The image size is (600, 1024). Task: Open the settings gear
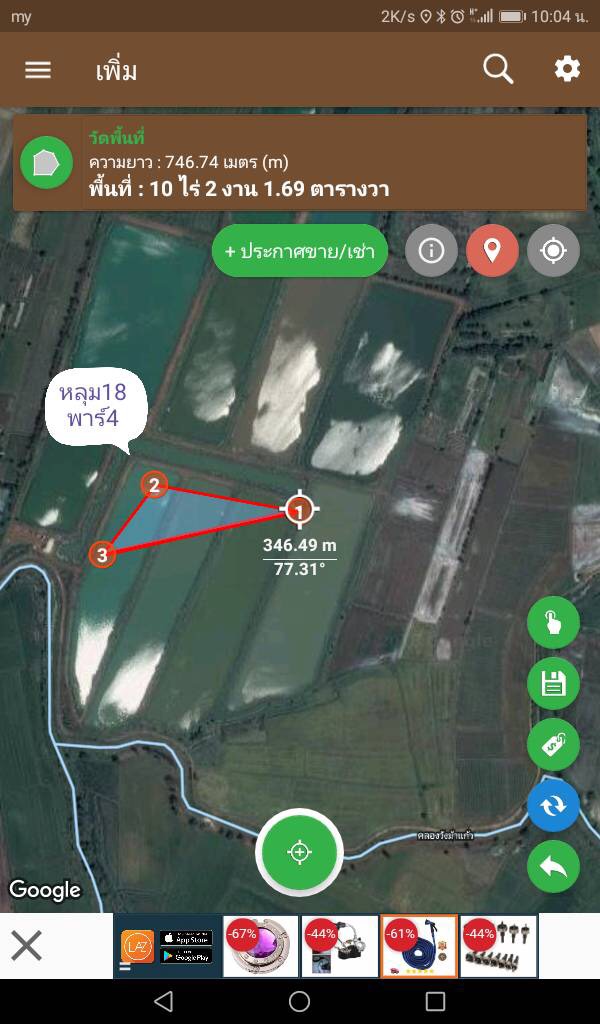(567, 69)
